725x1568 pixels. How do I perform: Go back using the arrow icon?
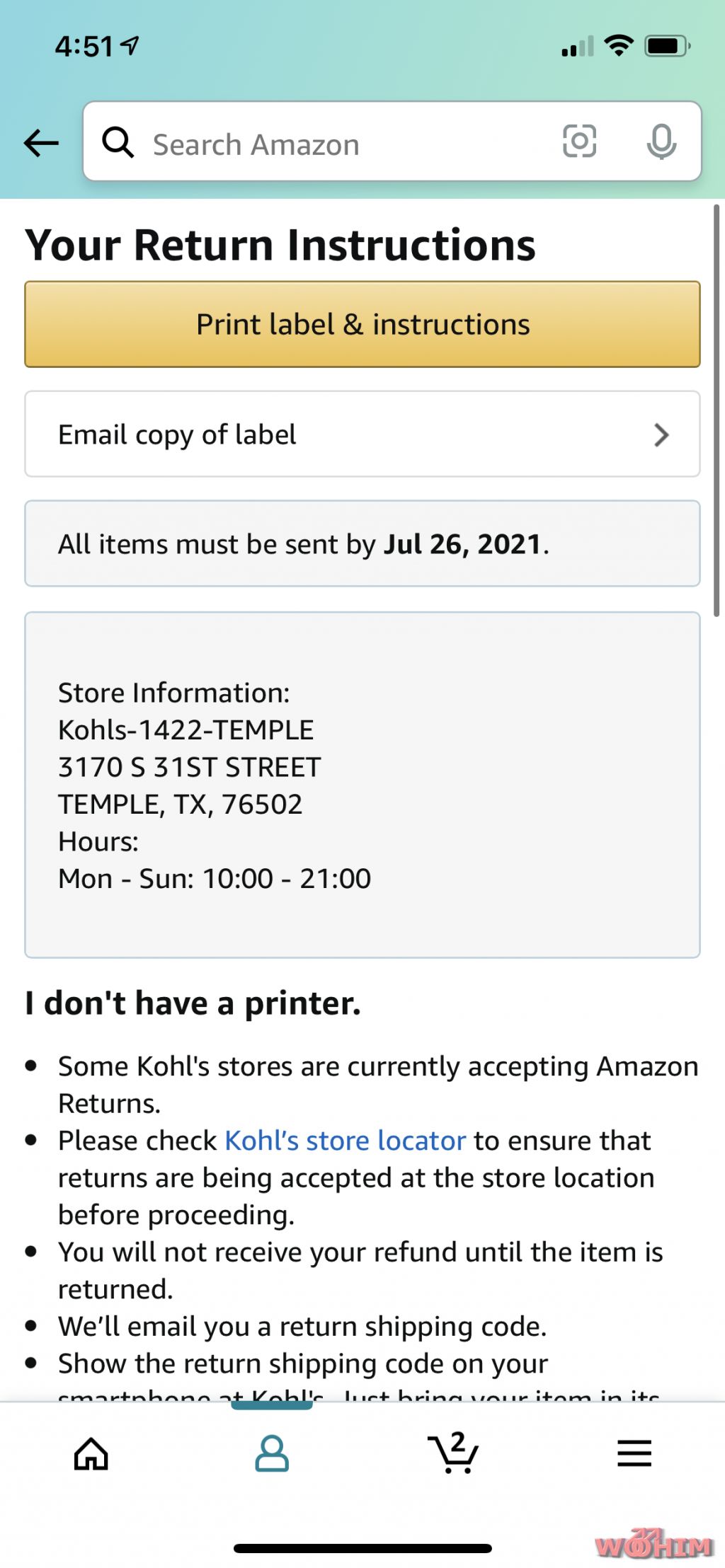41,144
